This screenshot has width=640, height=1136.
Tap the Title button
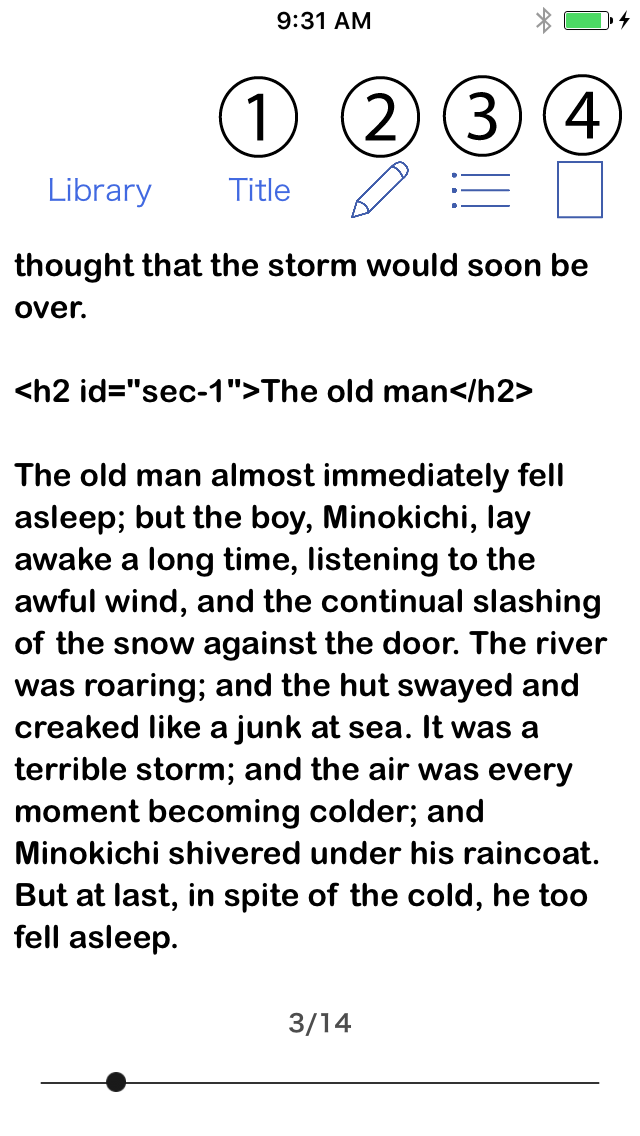tap(259, 190)
